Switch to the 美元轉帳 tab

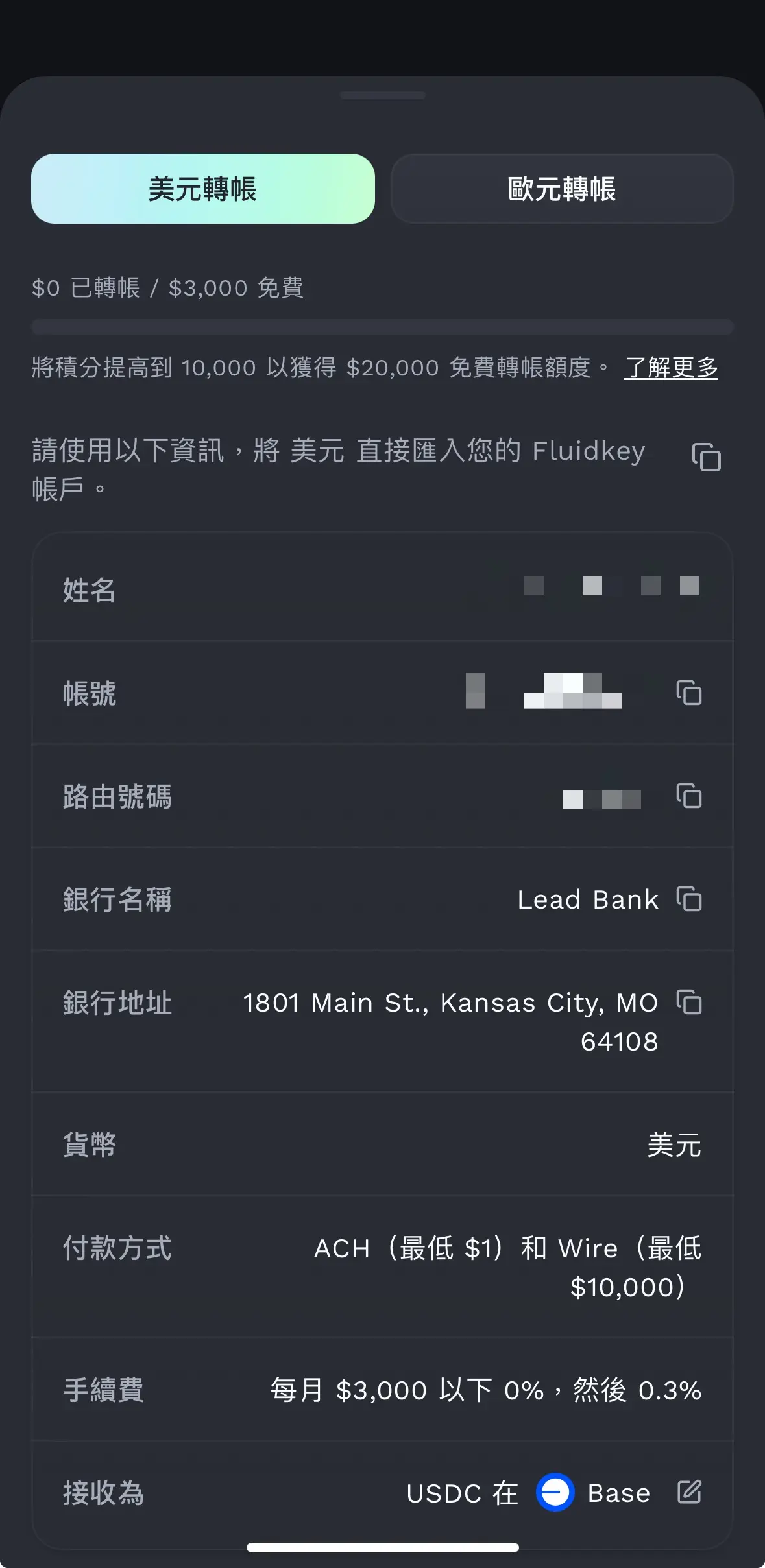pyautogui.click(x=202, y=189)
